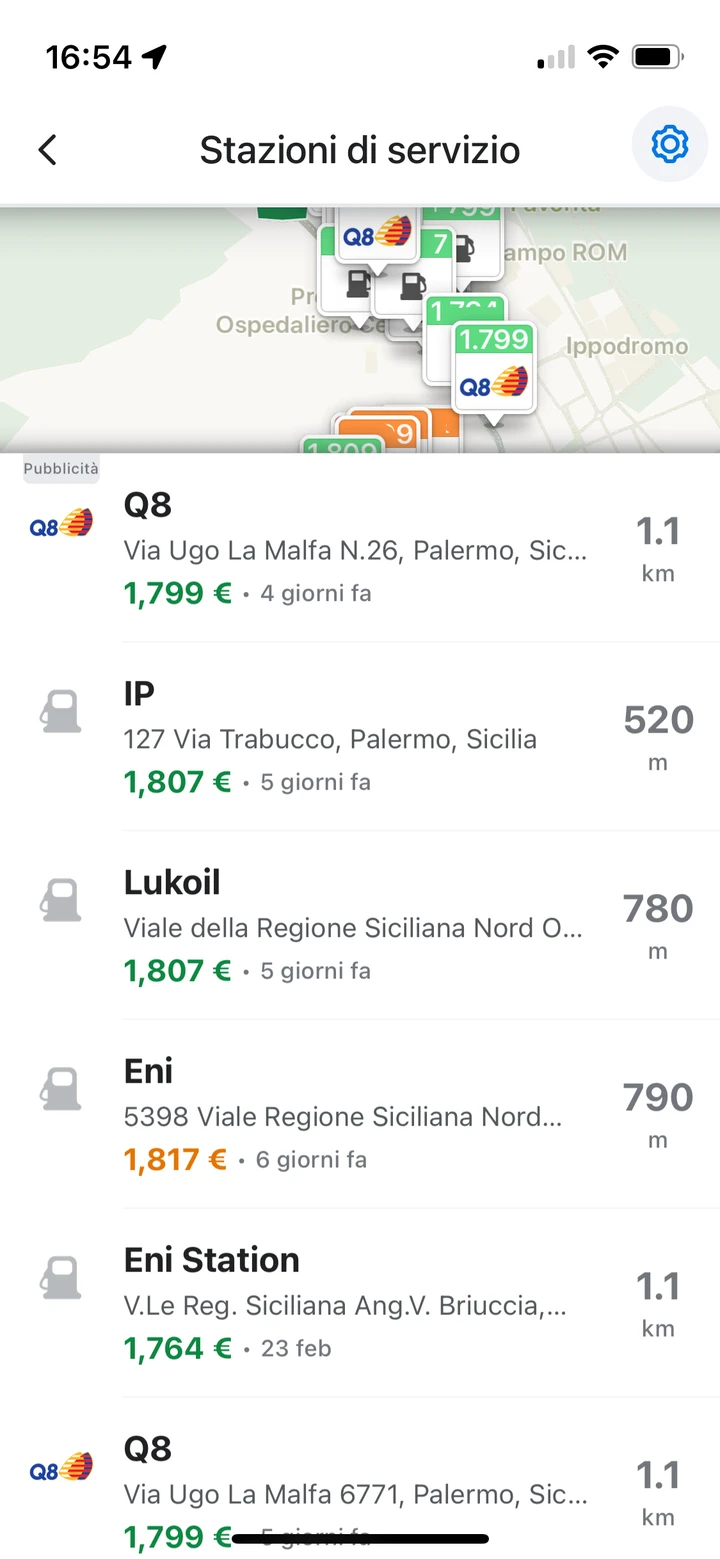Go back with the top-left arrow

click(x=47, y=150)
